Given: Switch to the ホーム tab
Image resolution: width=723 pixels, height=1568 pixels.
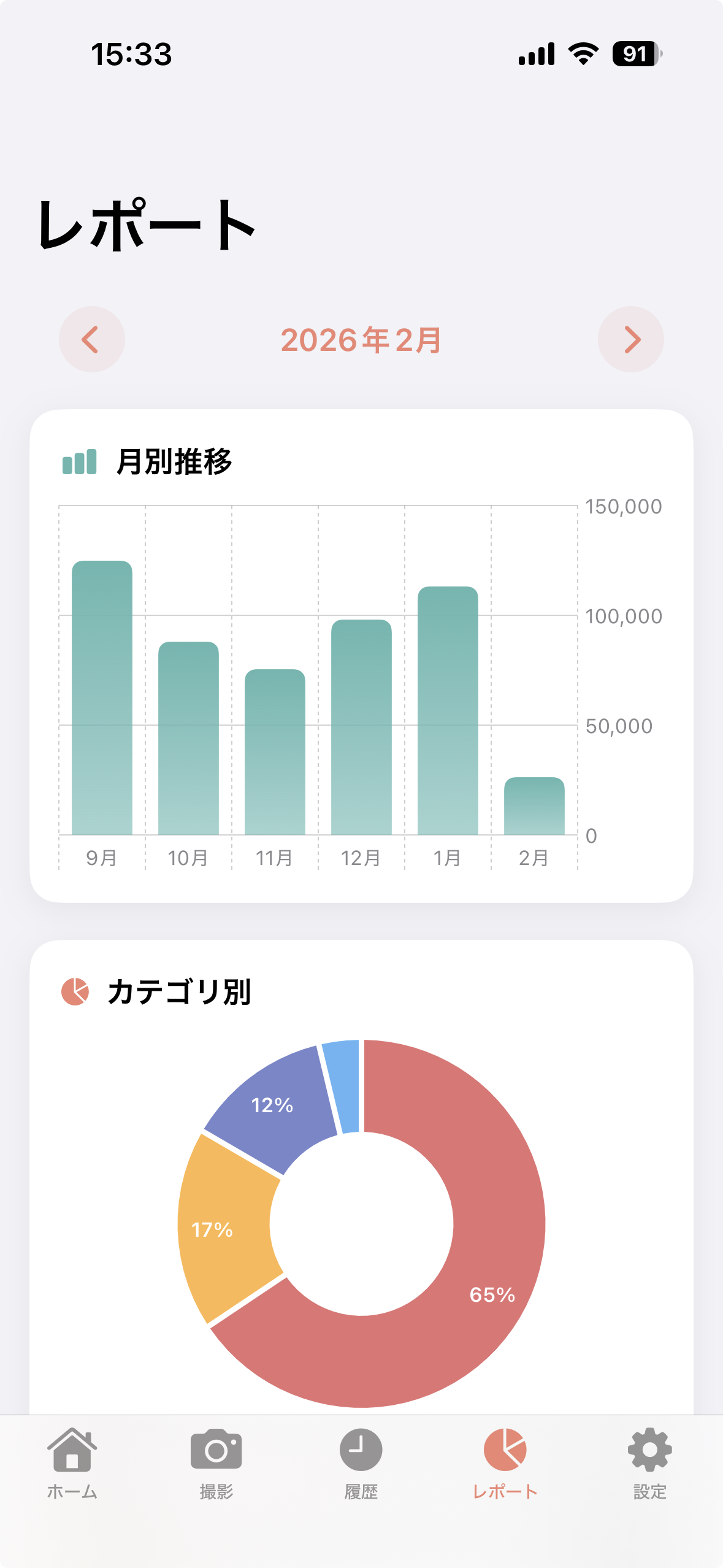Looking at the screenshot, I should coord(72,1463).
